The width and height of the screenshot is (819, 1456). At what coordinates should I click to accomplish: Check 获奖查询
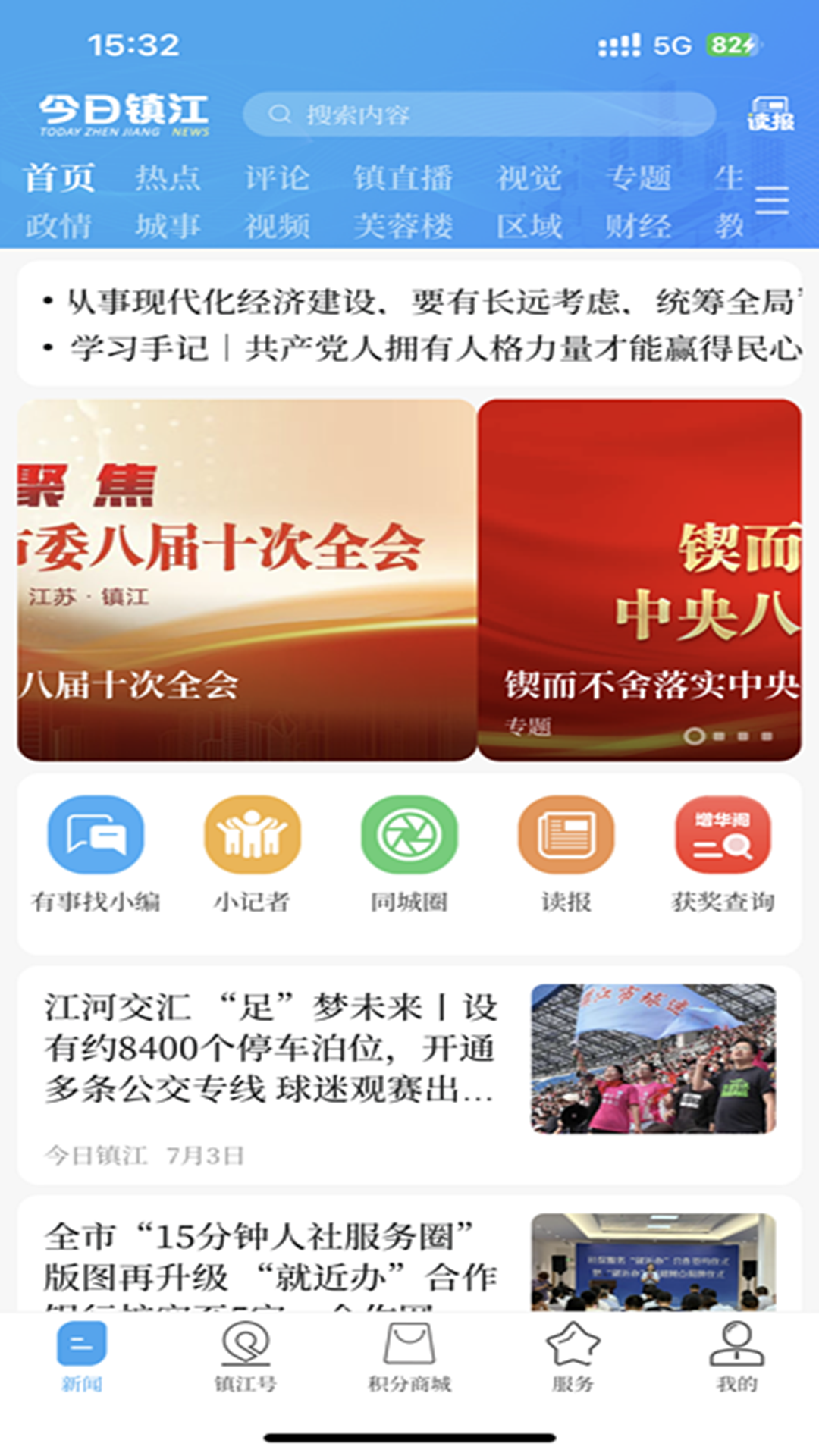click(723, 853)
